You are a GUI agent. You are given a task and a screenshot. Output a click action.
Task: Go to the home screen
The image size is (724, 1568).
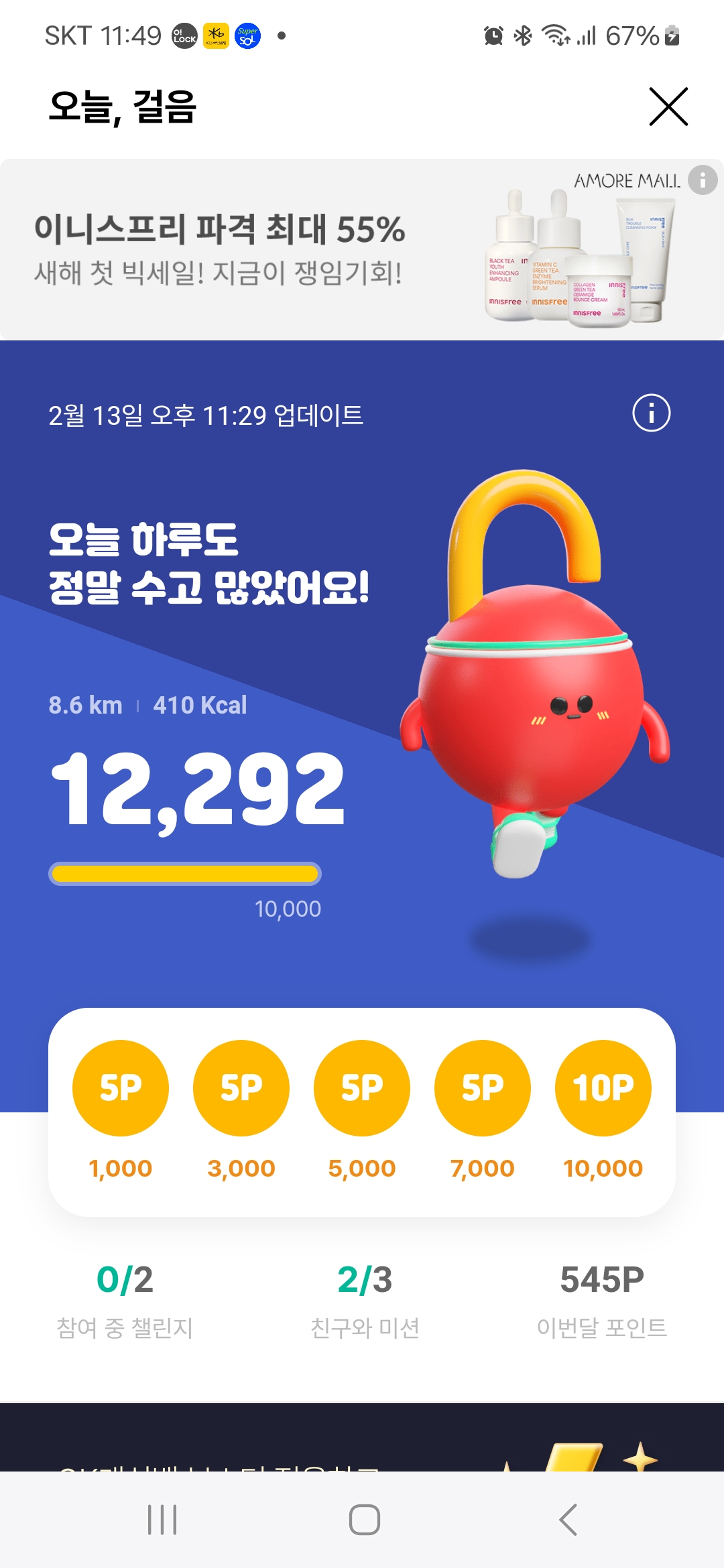364,1519
